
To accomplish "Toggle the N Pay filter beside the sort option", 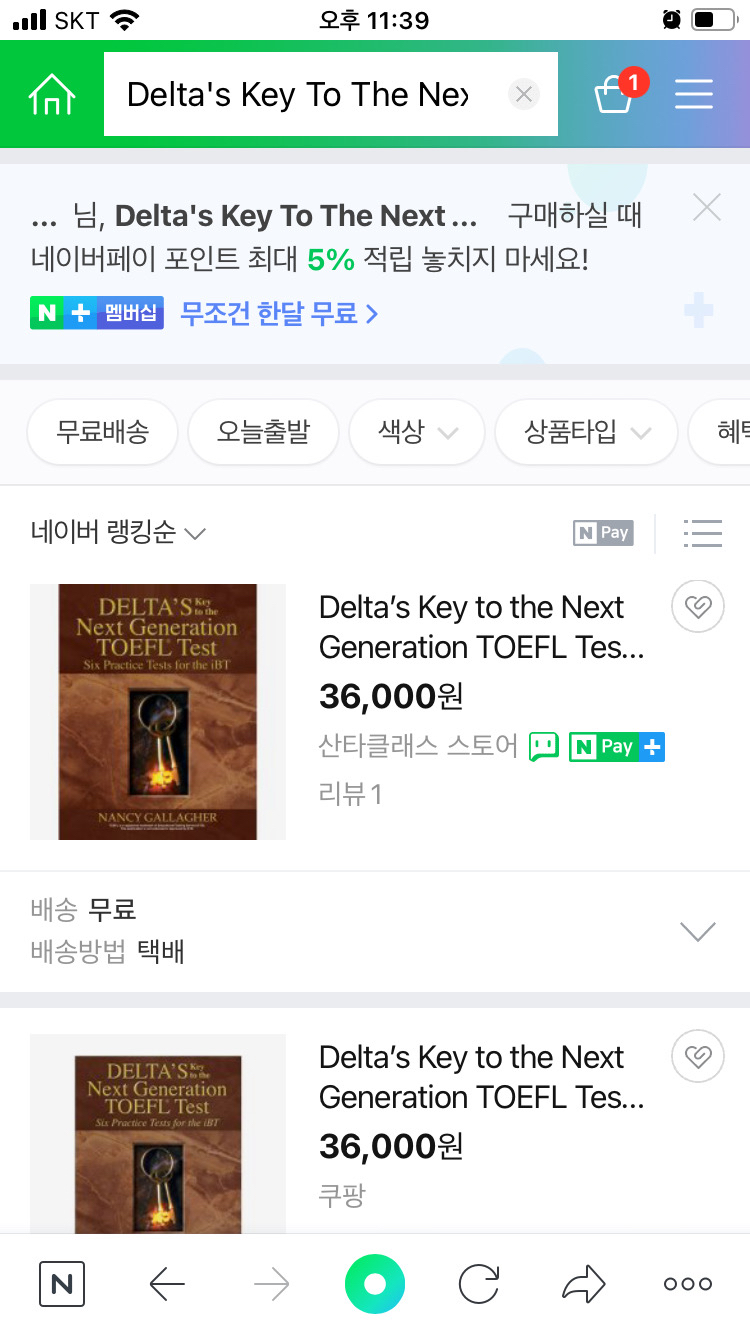I will [602, 533].
